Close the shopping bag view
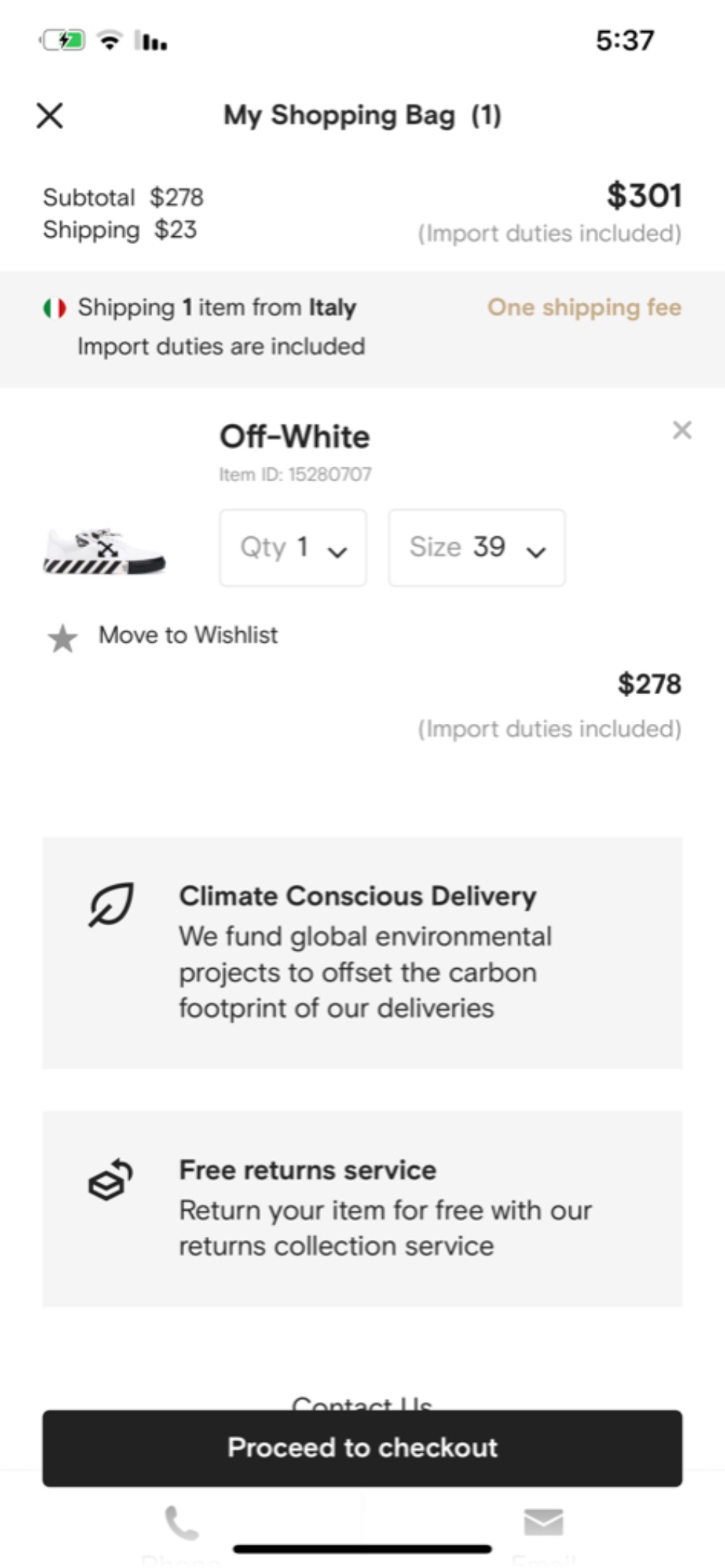Viewport: 725px width, 1568px height. [49, 114]
